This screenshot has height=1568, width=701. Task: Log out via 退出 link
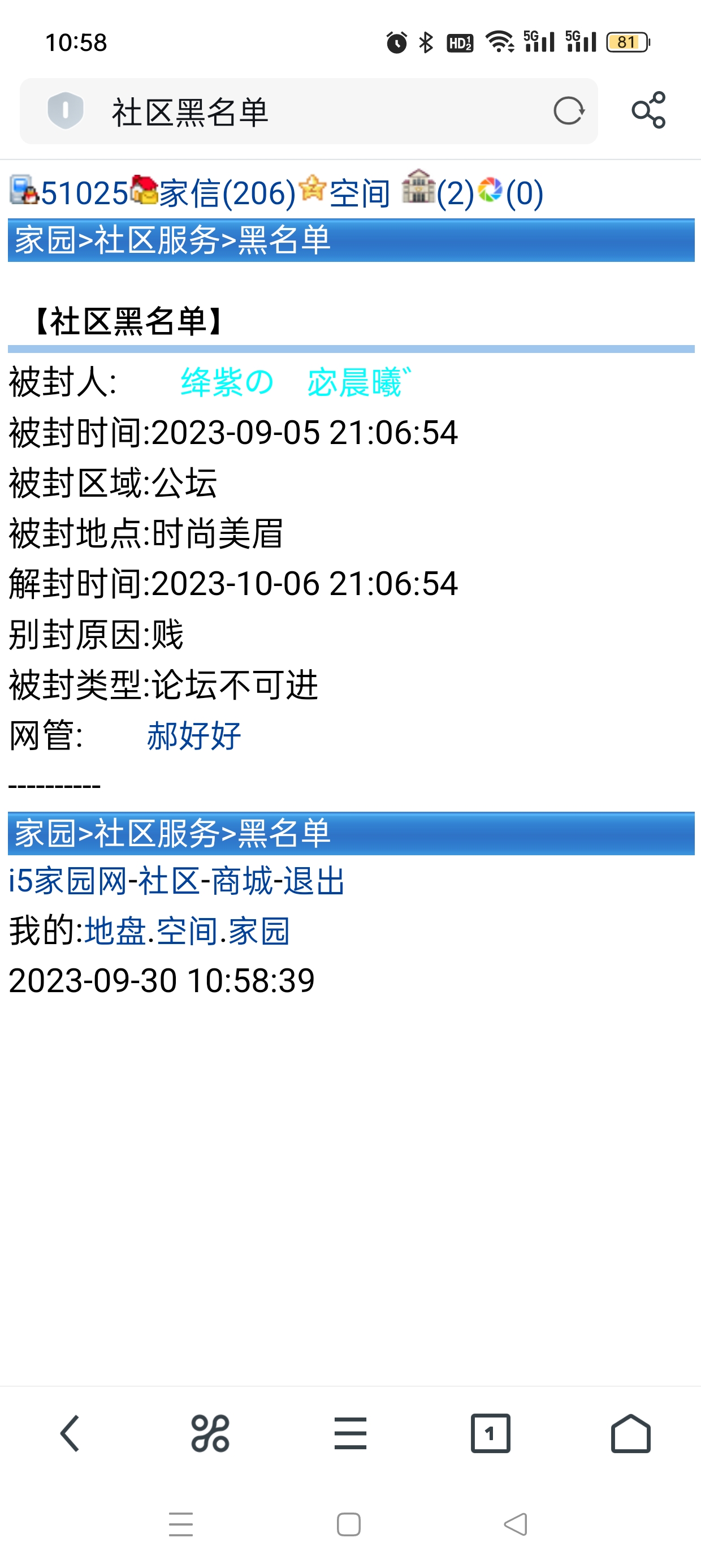[314, 881]
